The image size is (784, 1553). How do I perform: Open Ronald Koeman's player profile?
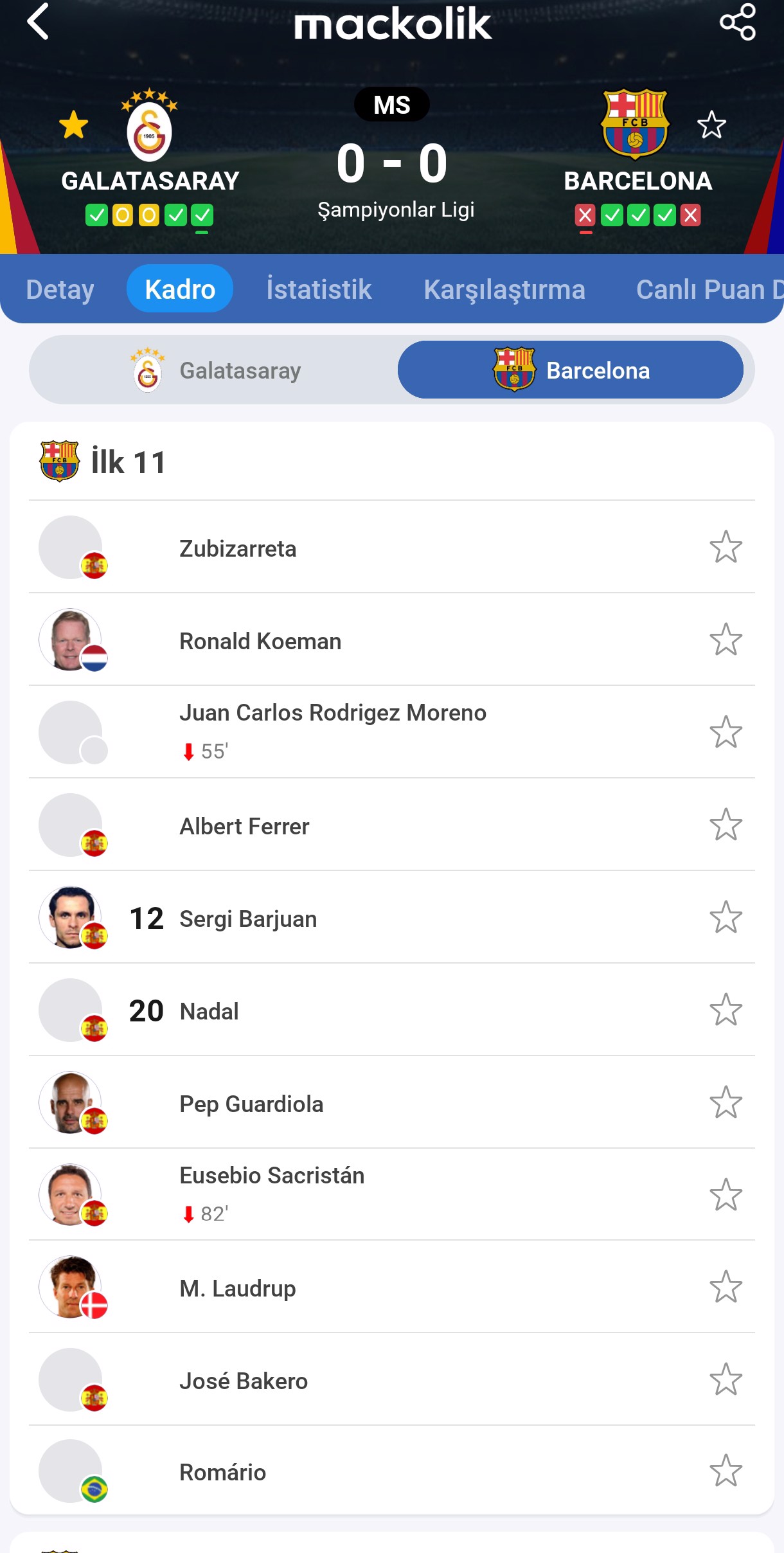point(260,641)
